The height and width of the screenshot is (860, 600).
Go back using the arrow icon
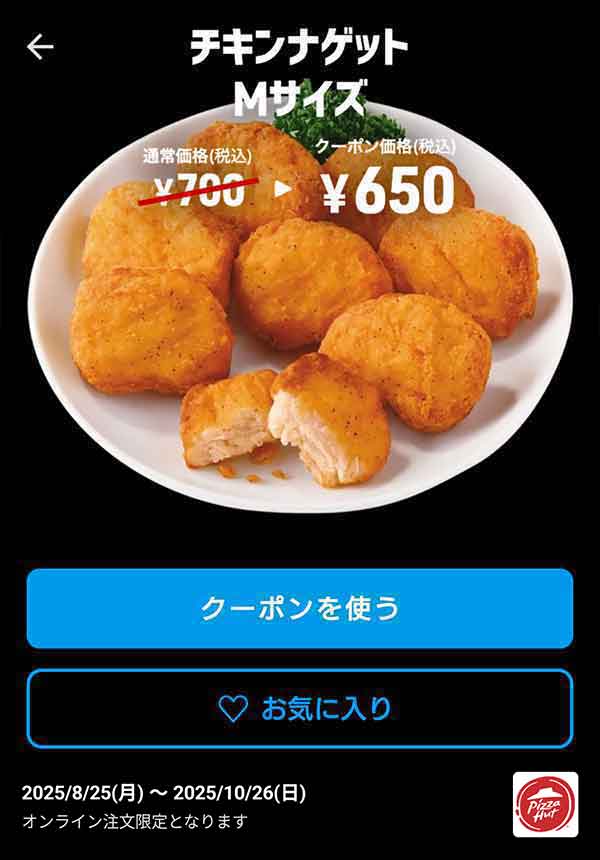coord(40,46)
